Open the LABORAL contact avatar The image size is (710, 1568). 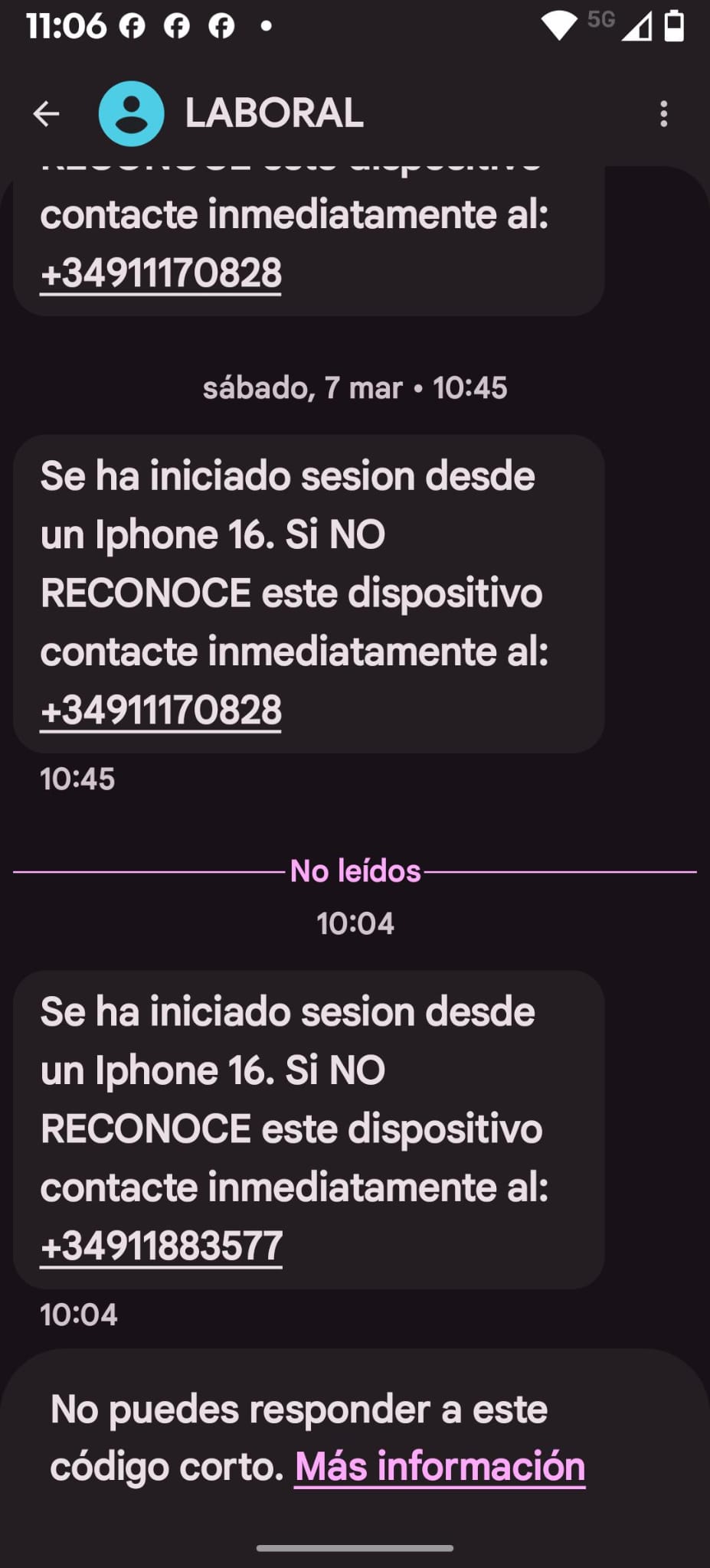pyautogui.click(x=131, y=114)
